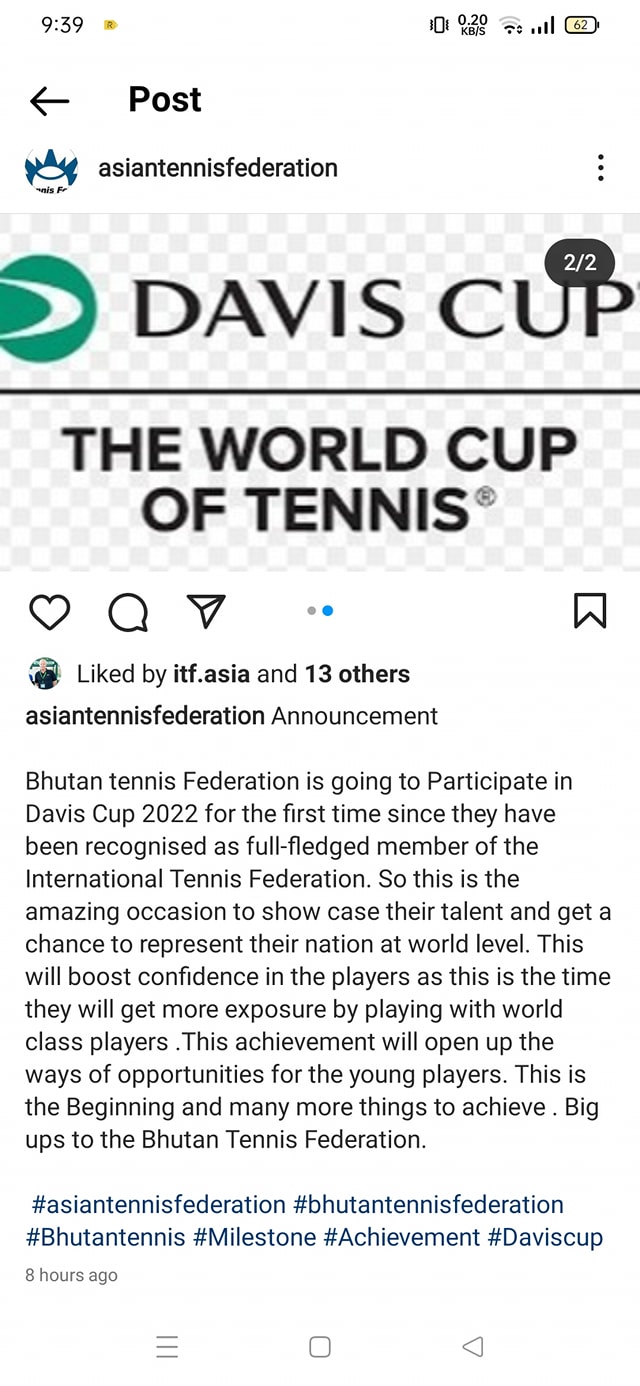Open the #asiantennisfederation hashtag
The height and width of the screenshot is (1386, 640).
point(159,1204)
